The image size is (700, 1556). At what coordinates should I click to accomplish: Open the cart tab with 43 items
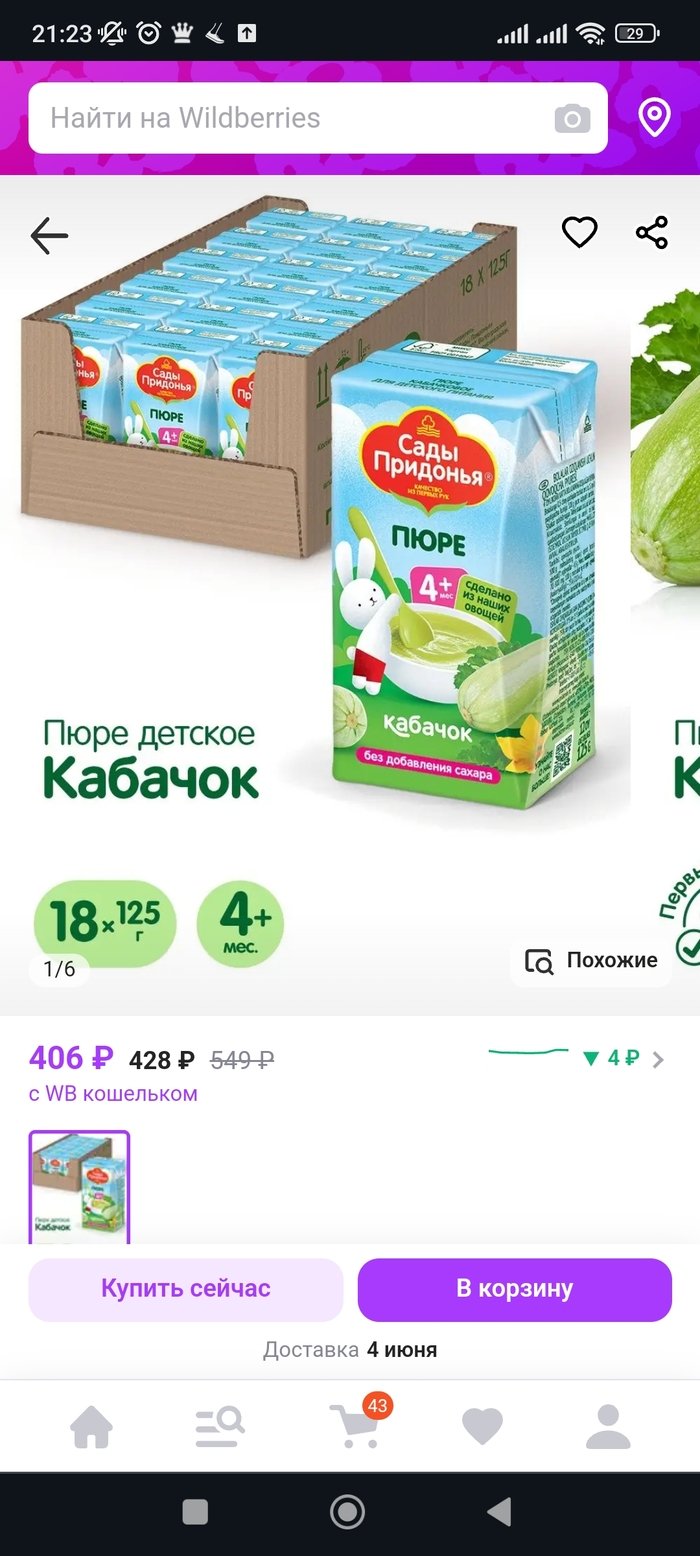[x=353, y=1425]
